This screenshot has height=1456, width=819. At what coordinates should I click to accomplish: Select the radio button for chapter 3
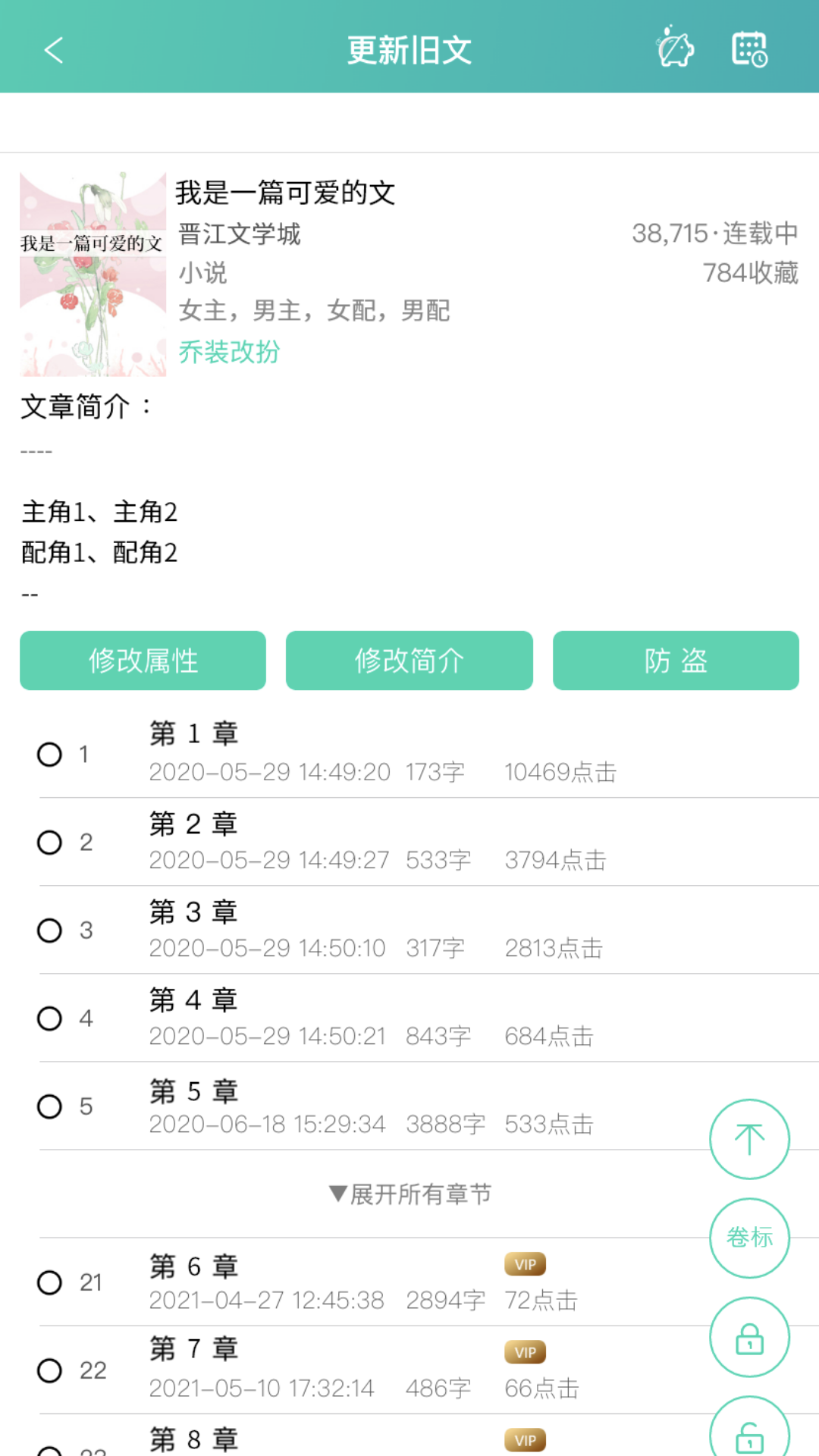50,930
